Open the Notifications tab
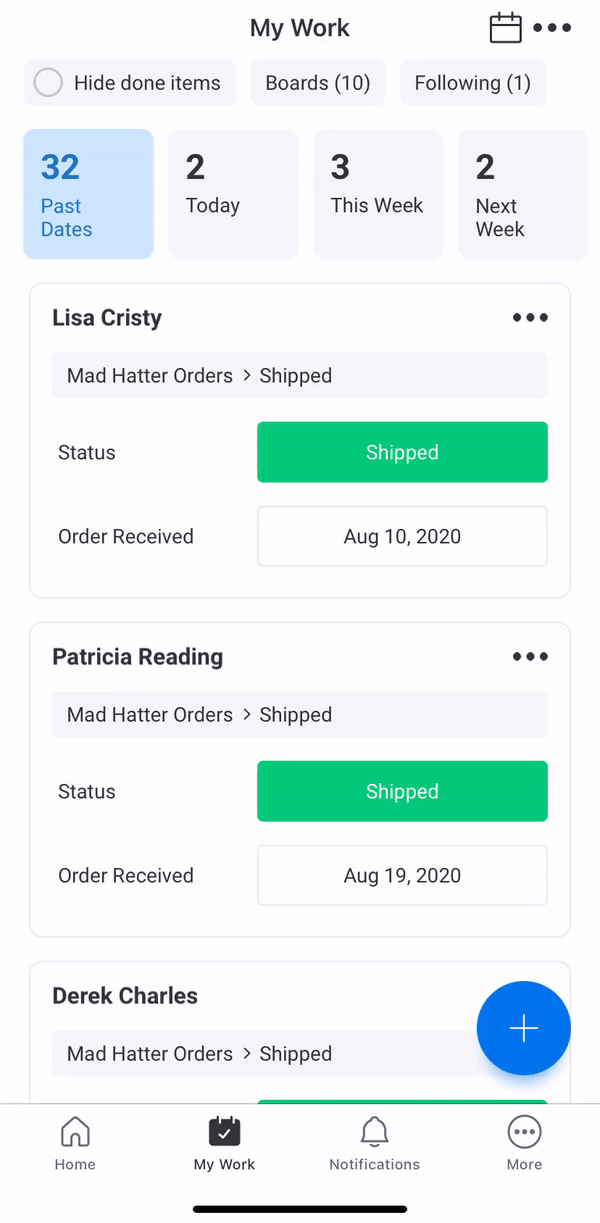This screenshot has height=1223, width=600. point(375,1144)
